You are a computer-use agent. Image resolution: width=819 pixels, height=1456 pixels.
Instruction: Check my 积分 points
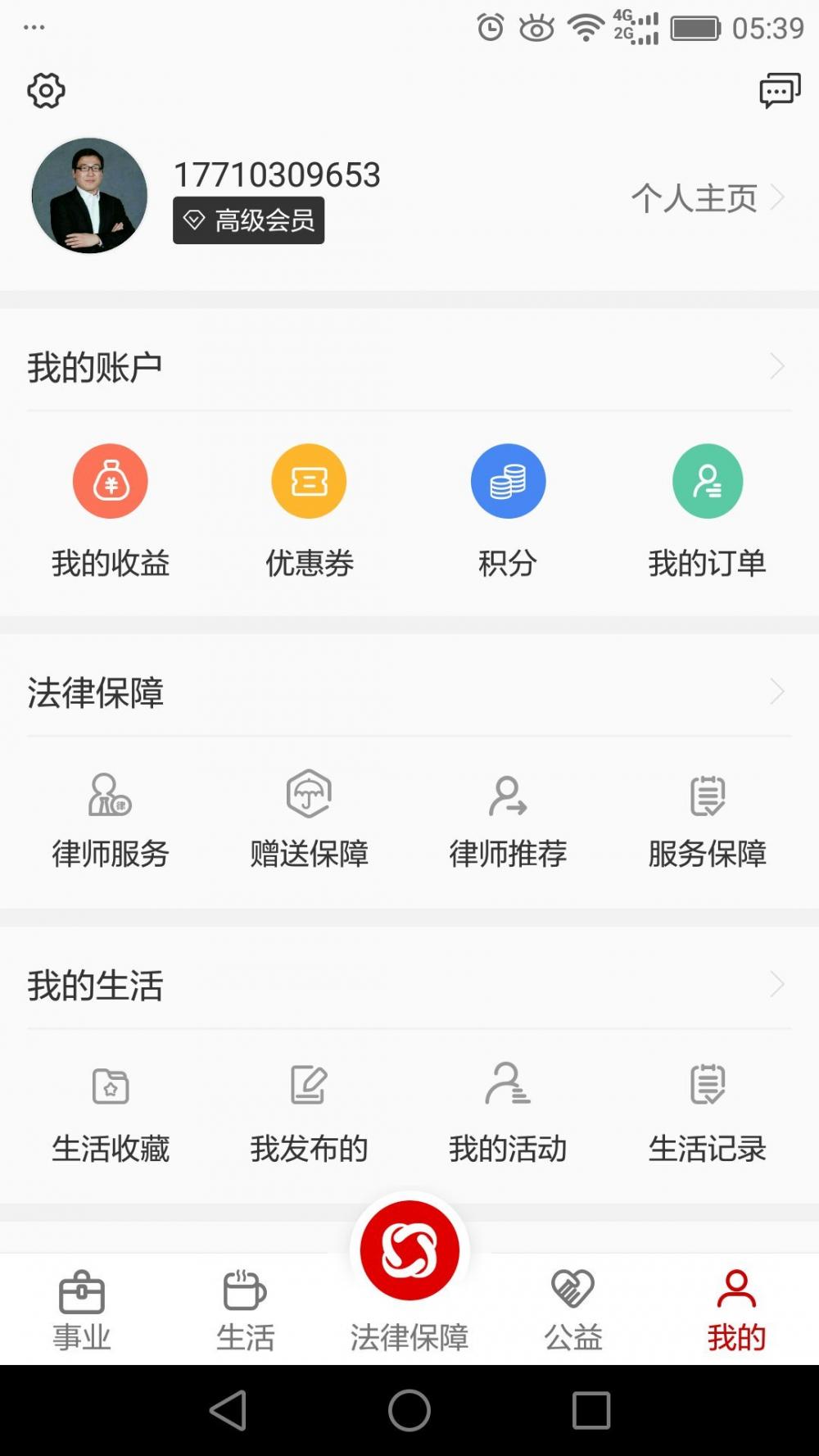click(x=508, y=510)
